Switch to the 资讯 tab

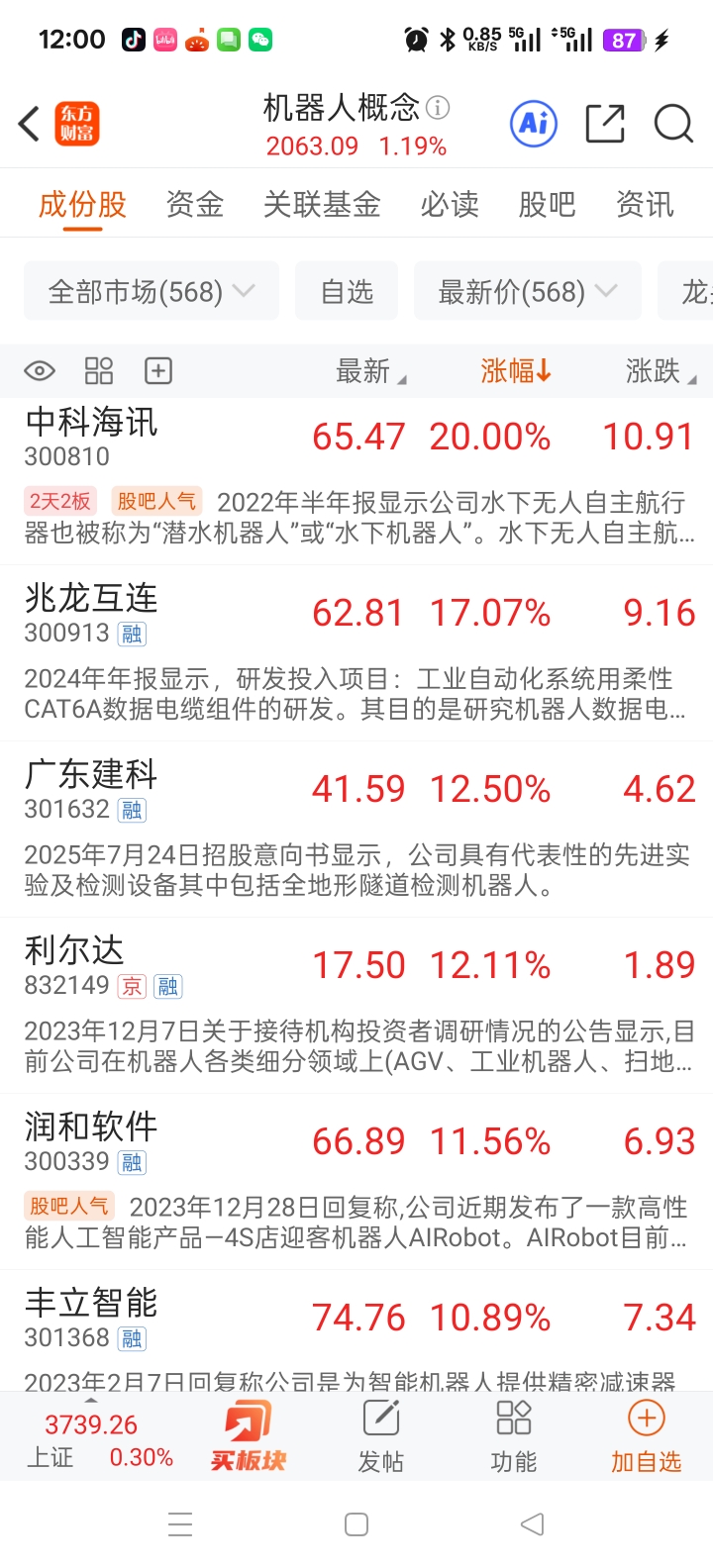pos(645,204)
